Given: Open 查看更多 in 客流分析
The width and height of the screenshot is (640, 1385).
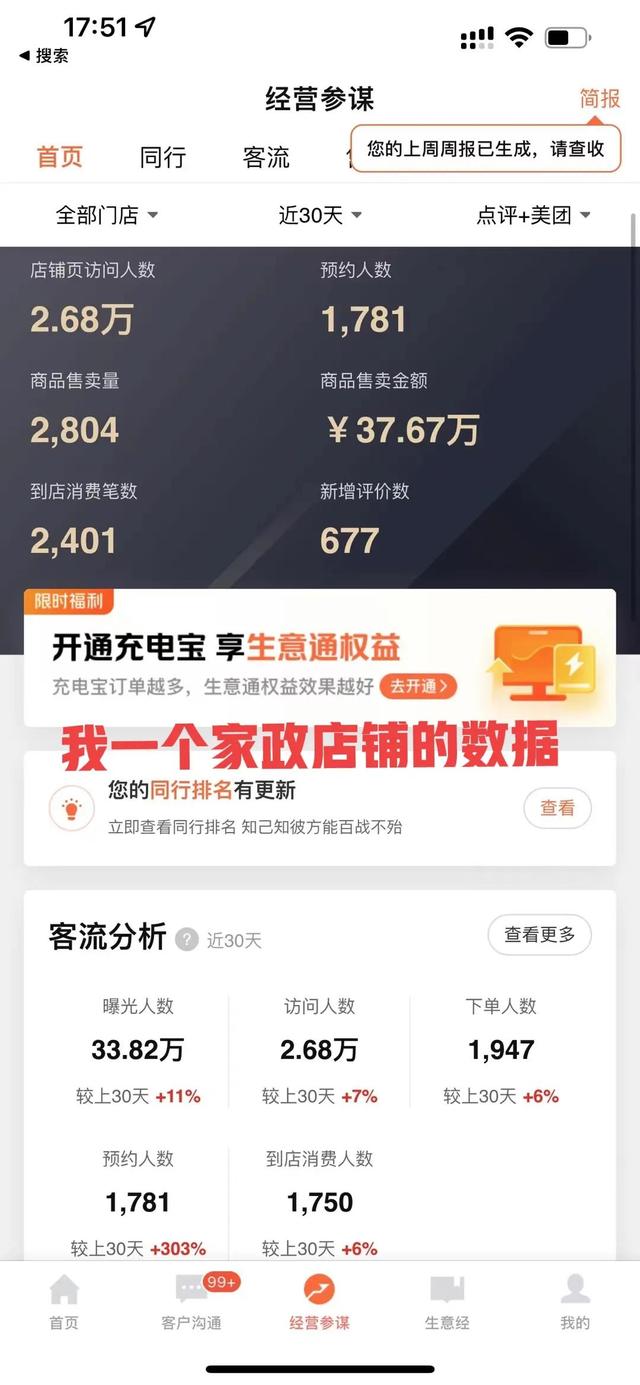Looking at the screenshot, I should [539, 935].
